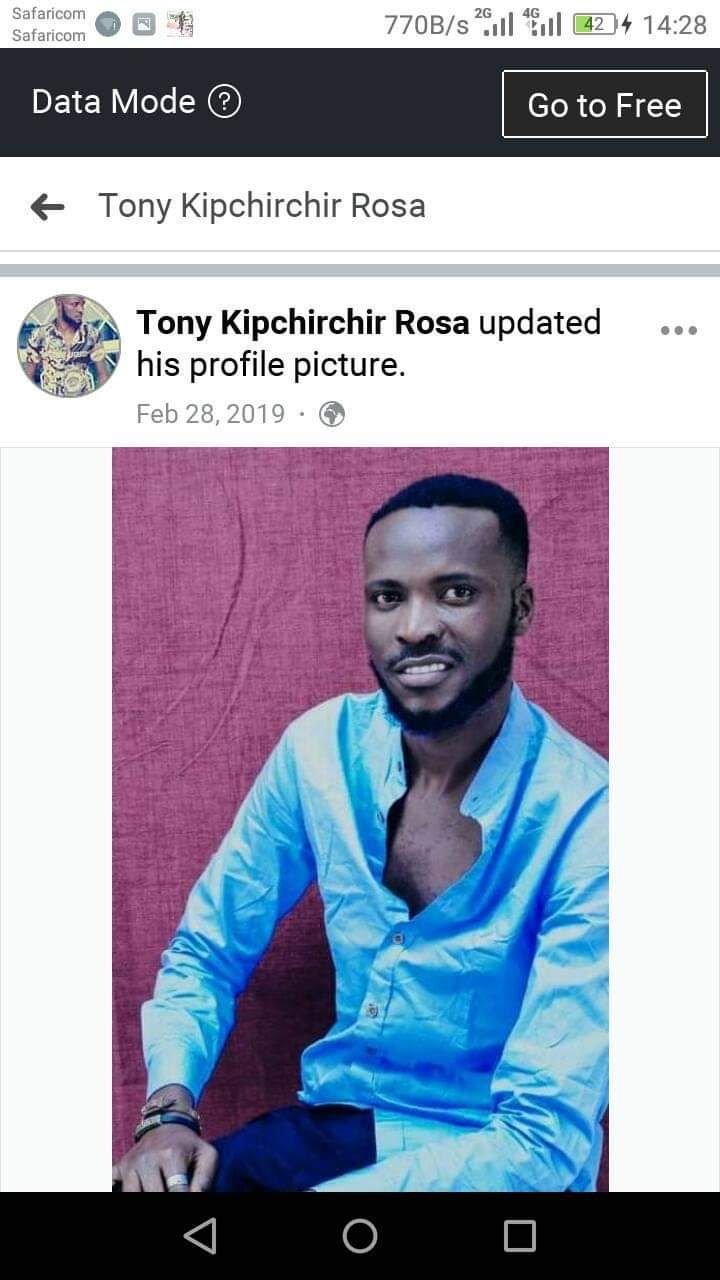
Task: Open the post's three-dot options menu
Action: (679, 330)
